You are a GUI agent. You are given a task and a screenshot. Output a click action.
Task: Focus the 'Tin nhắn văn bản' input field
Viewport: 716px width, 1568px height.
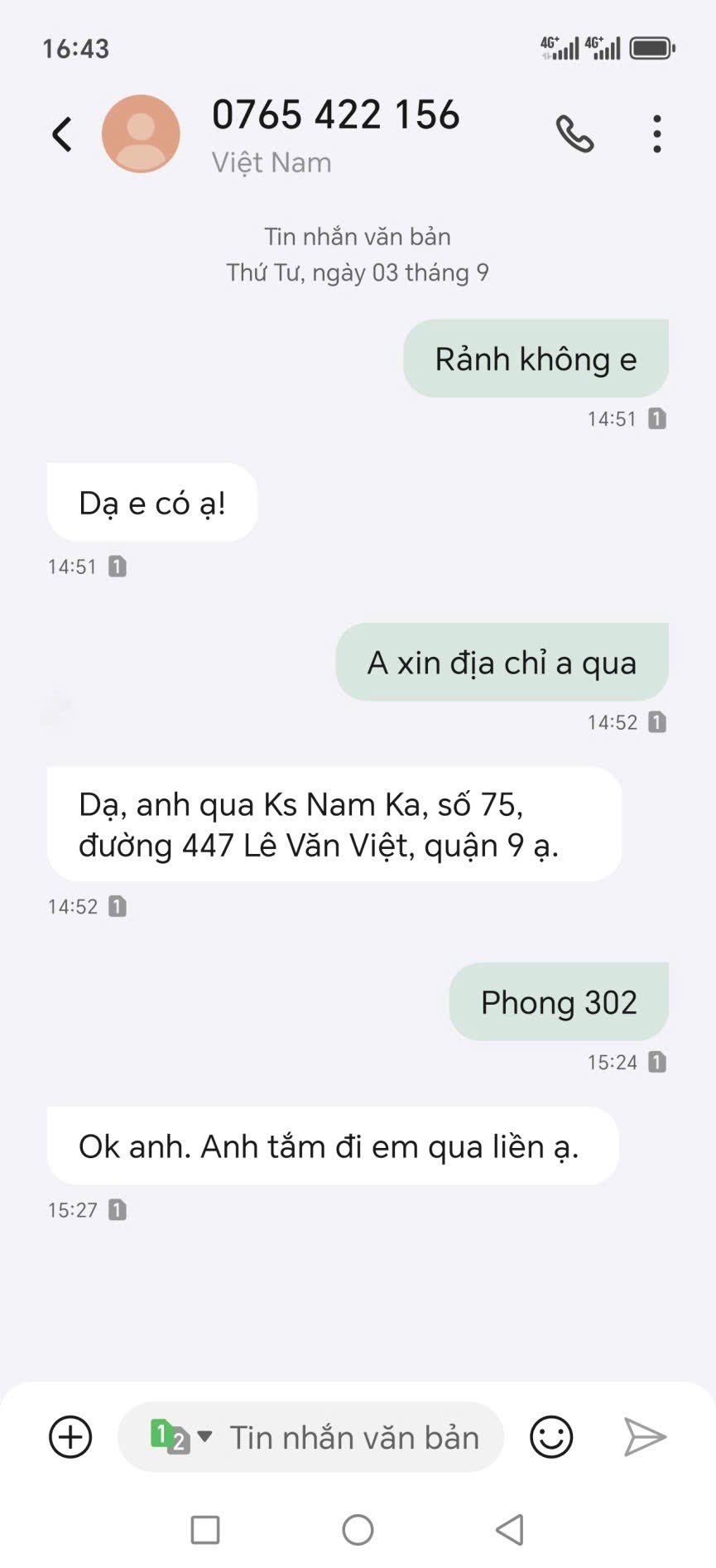pos(354,1438)
